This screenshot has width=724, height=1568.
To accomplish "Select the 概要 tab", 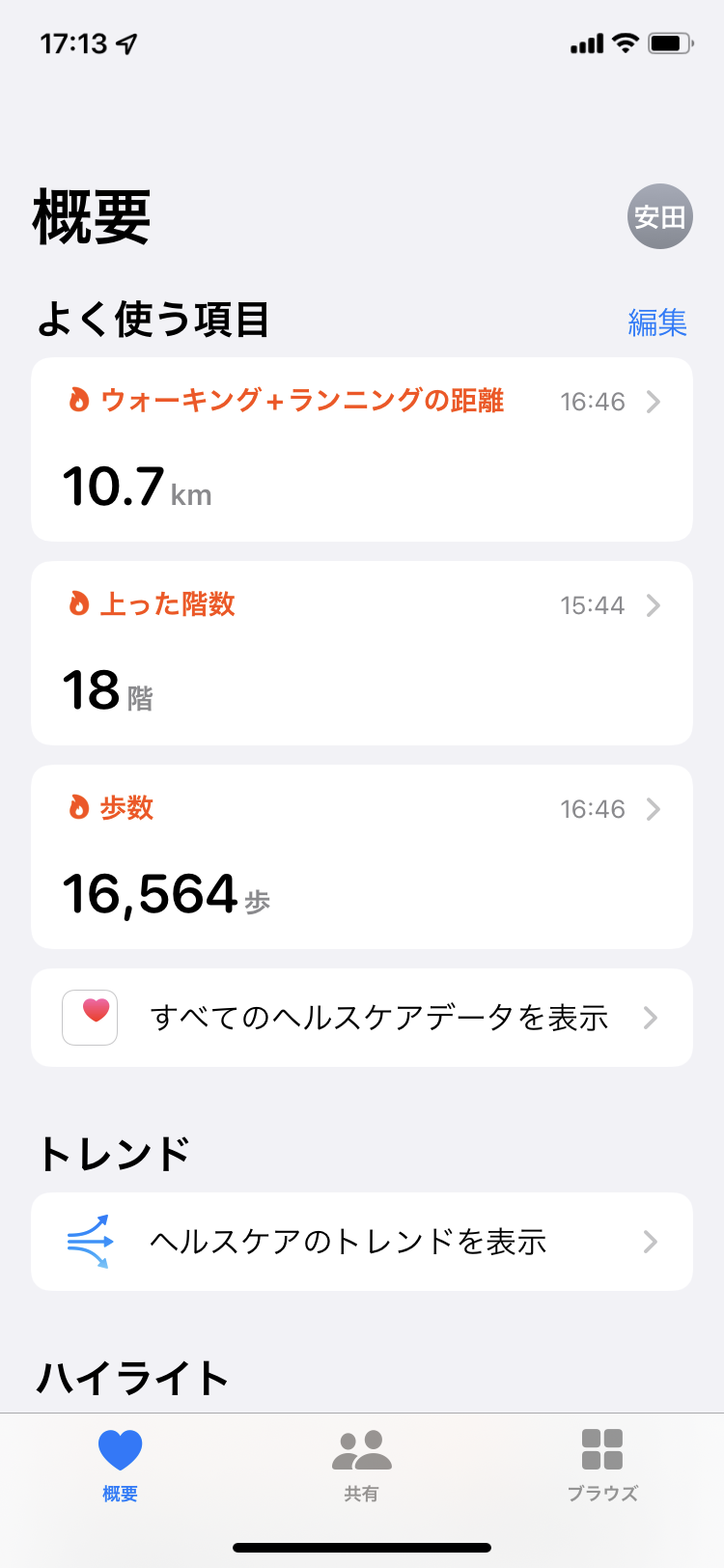I will pos(121,1466).
